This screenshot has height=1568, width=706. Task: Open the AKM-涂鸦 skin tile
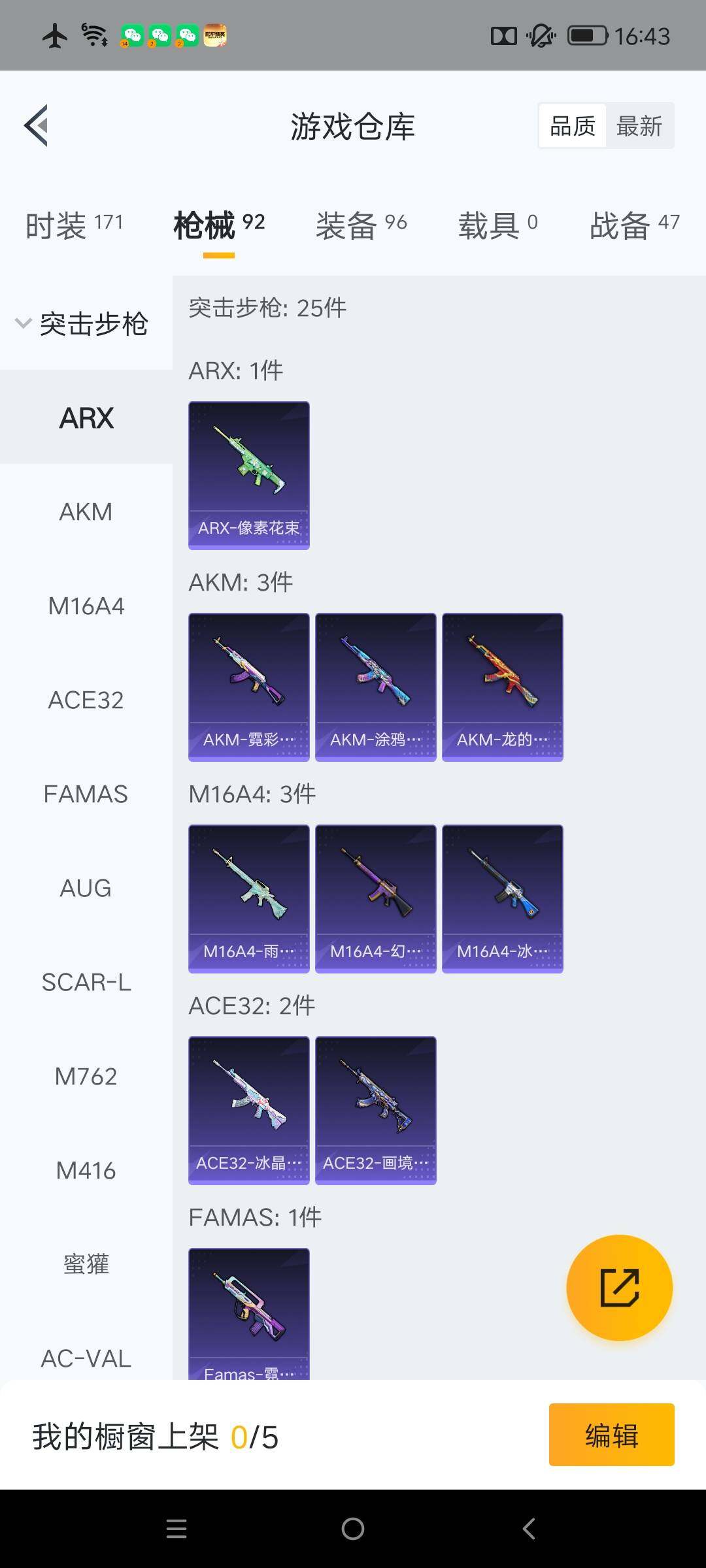(375, 687)
